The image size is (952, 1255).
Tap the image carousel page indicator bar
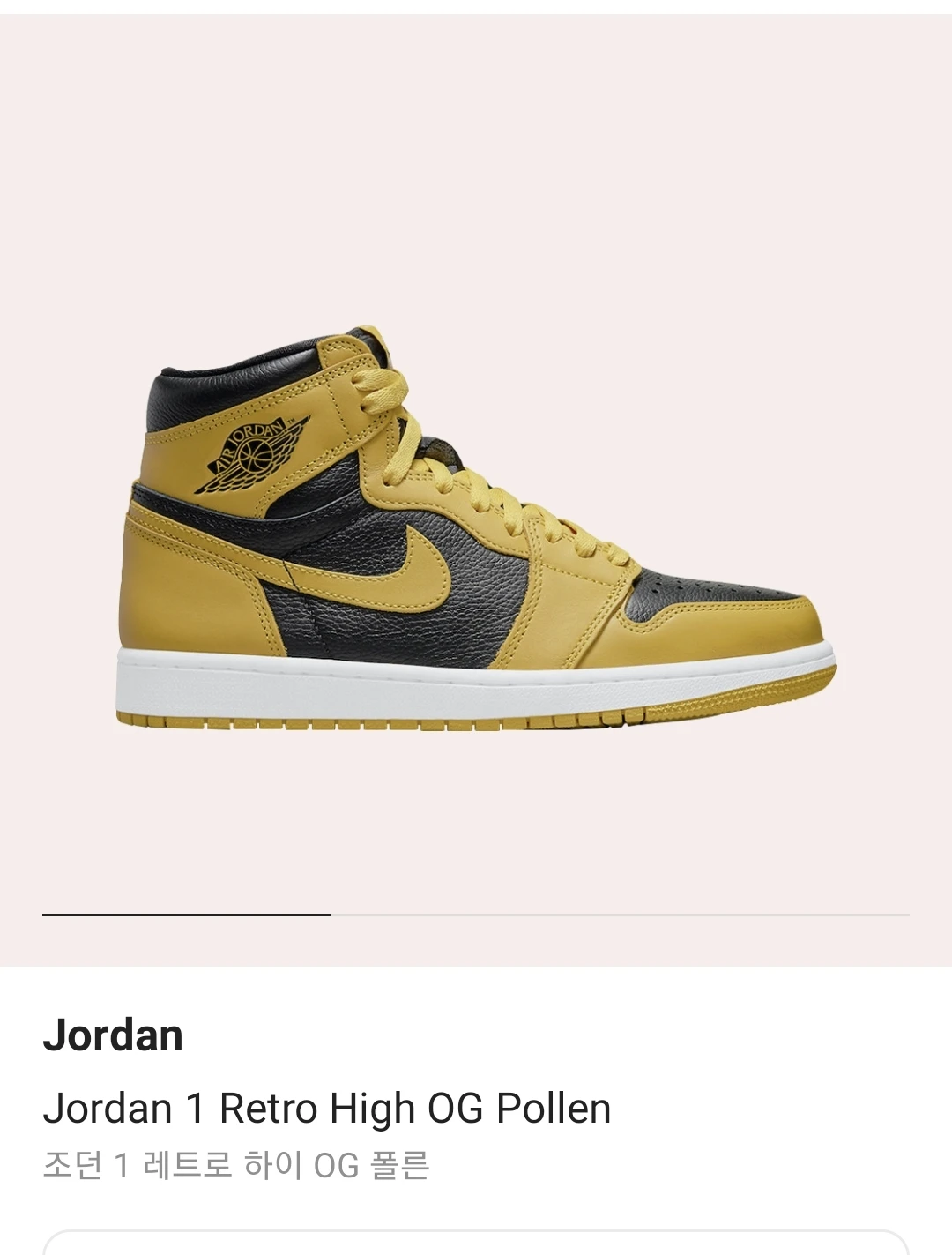pos(476,915)
